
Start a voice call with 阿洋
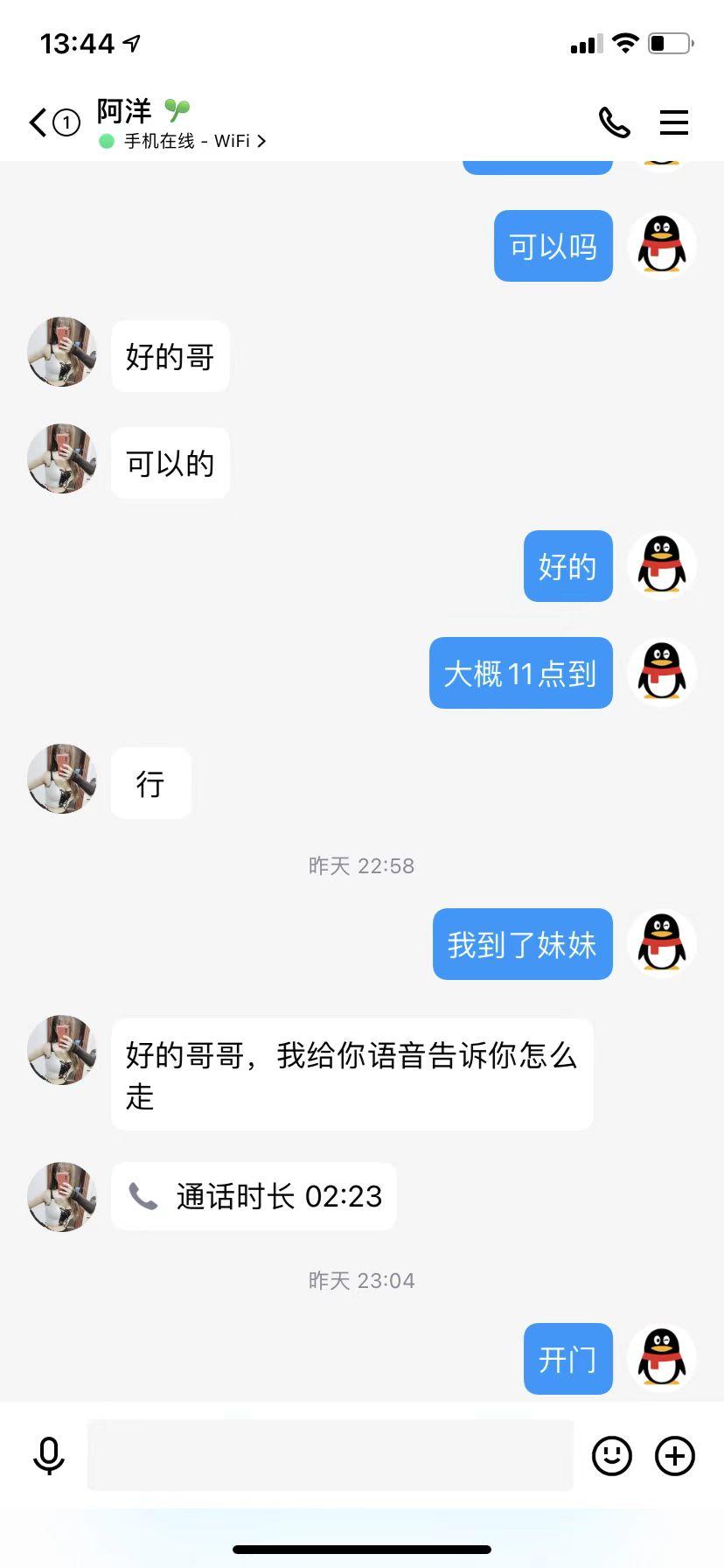(x=614, y=122)
